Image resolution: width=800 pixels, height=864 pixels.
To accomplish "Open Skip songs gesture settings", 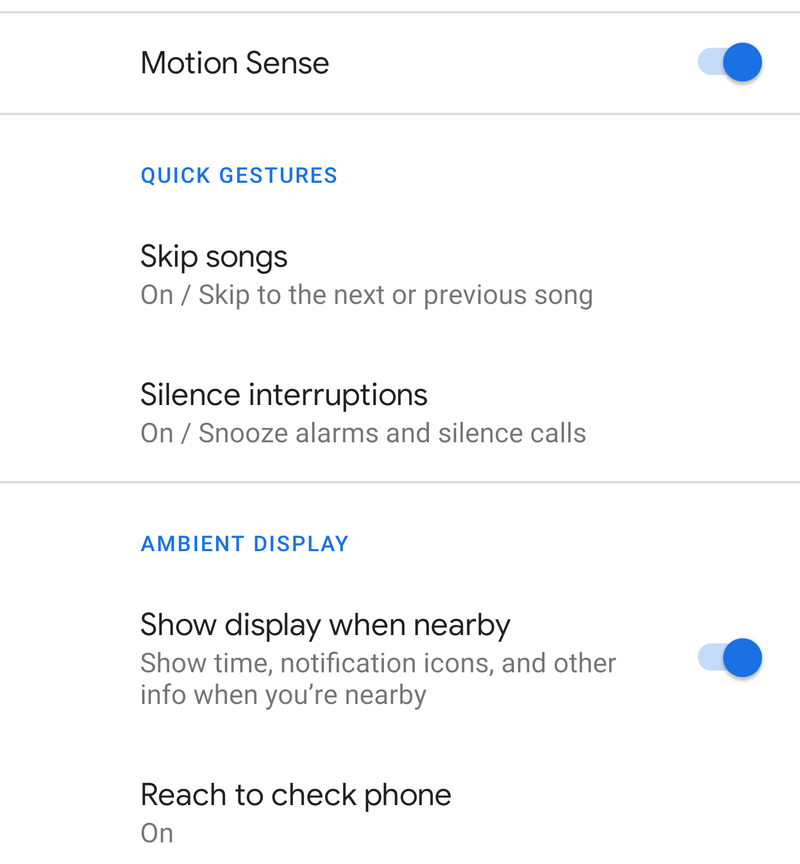I will (366, 275).
